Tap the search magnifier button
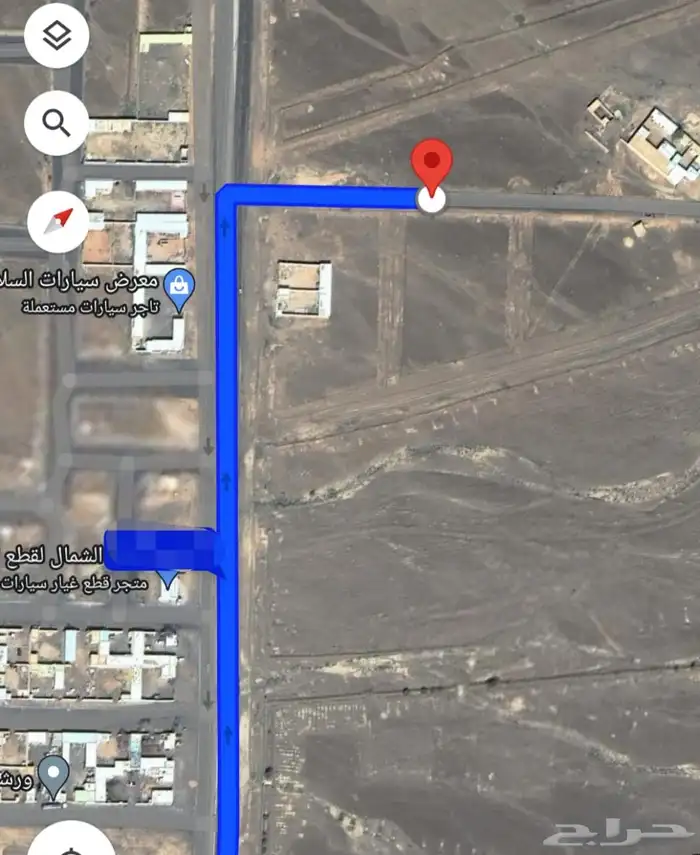The image size is (700, 855). (57, 123)
